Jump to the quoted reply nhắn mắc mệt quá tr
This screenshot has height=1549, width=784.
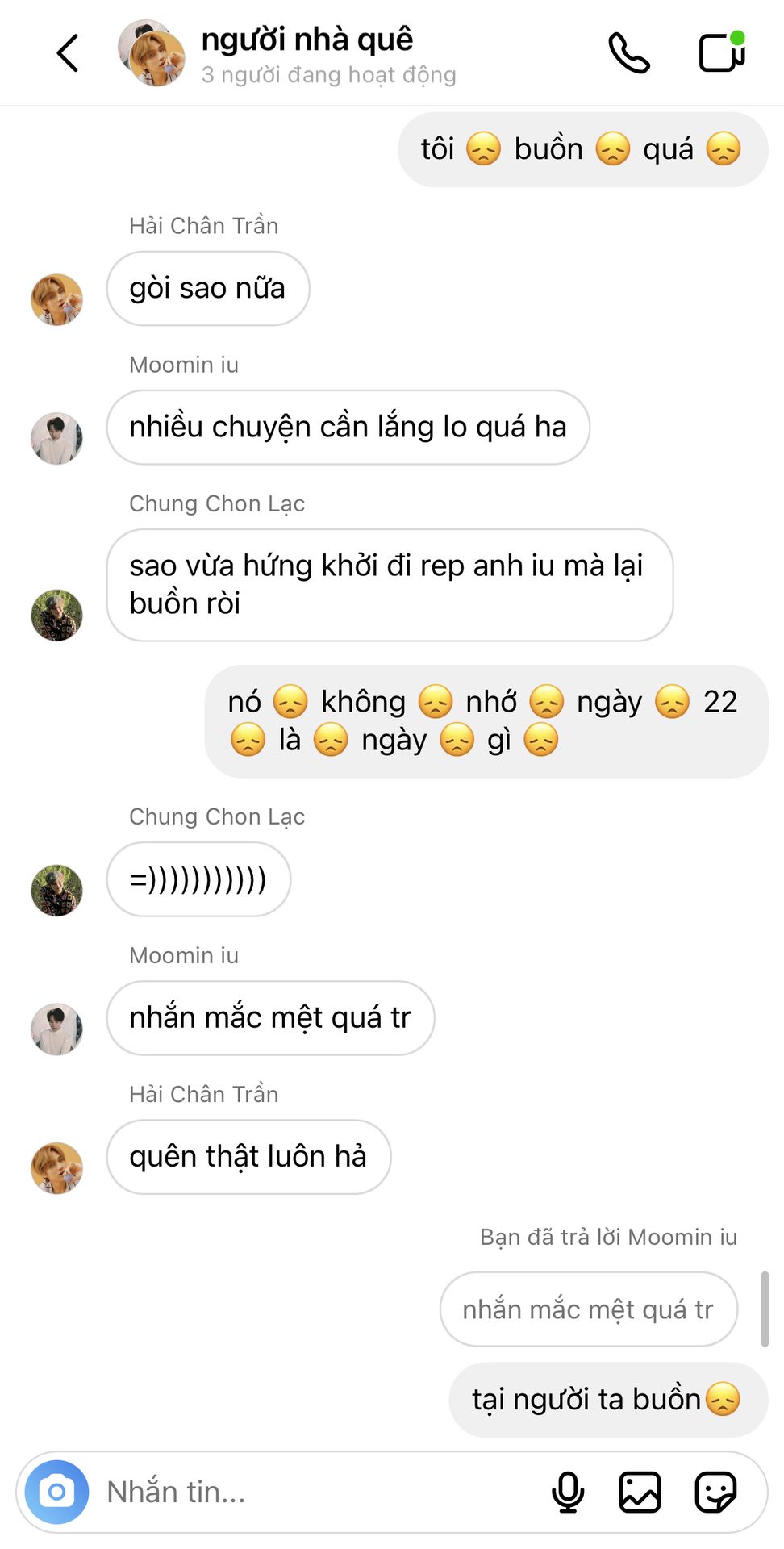(x=588, y=1309)
